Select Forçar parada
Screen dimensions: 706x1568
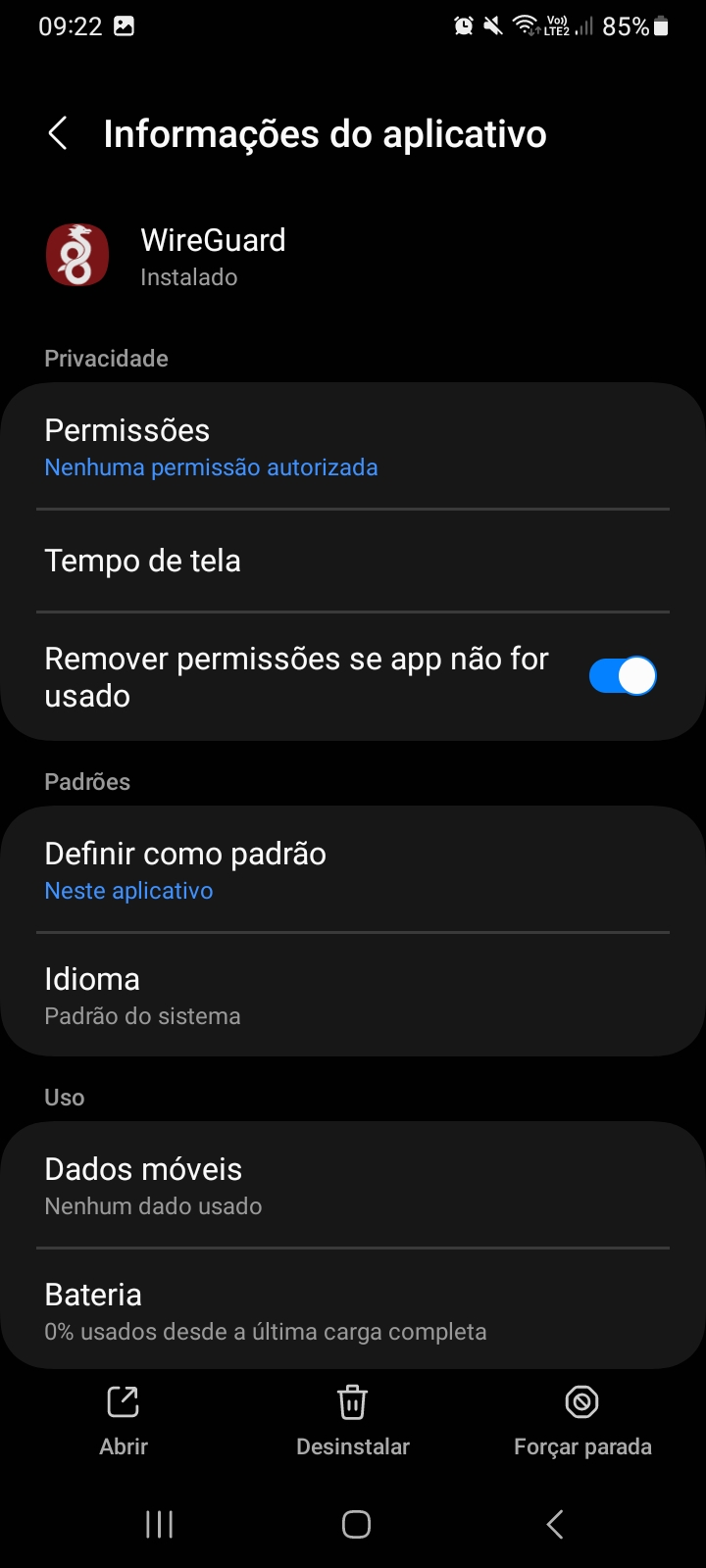(582, 1421)
